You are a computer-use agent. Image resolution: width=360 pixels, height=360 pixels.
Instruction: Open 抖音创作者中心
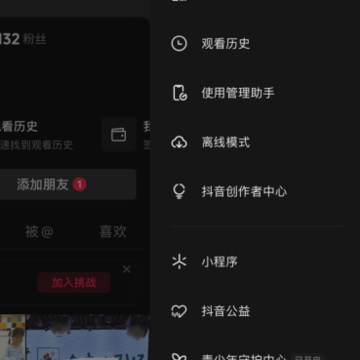[257, 192]
